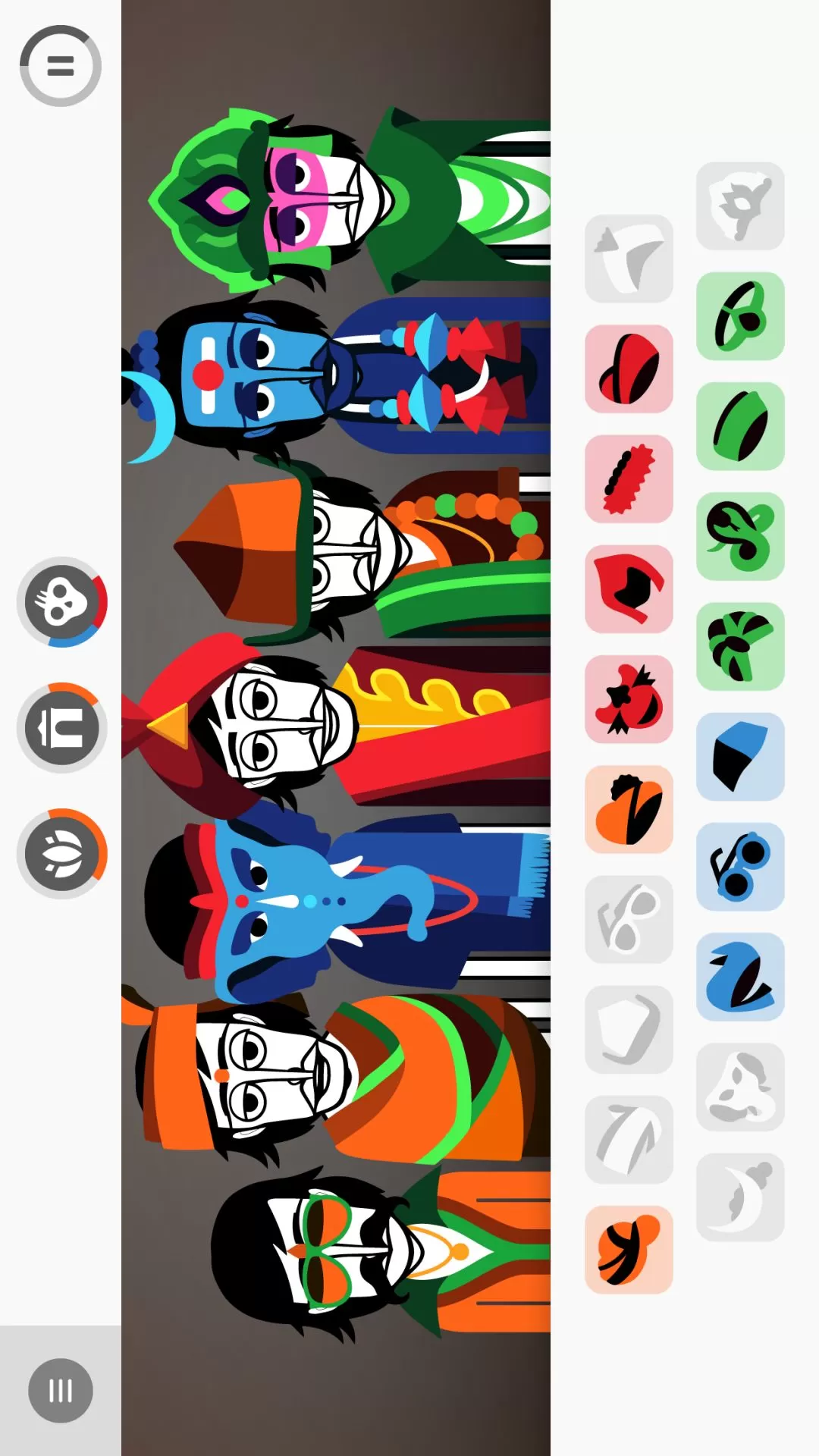Select the green swirl sound icon
The image size is (819, 1456).
click(x=740, y=536)
